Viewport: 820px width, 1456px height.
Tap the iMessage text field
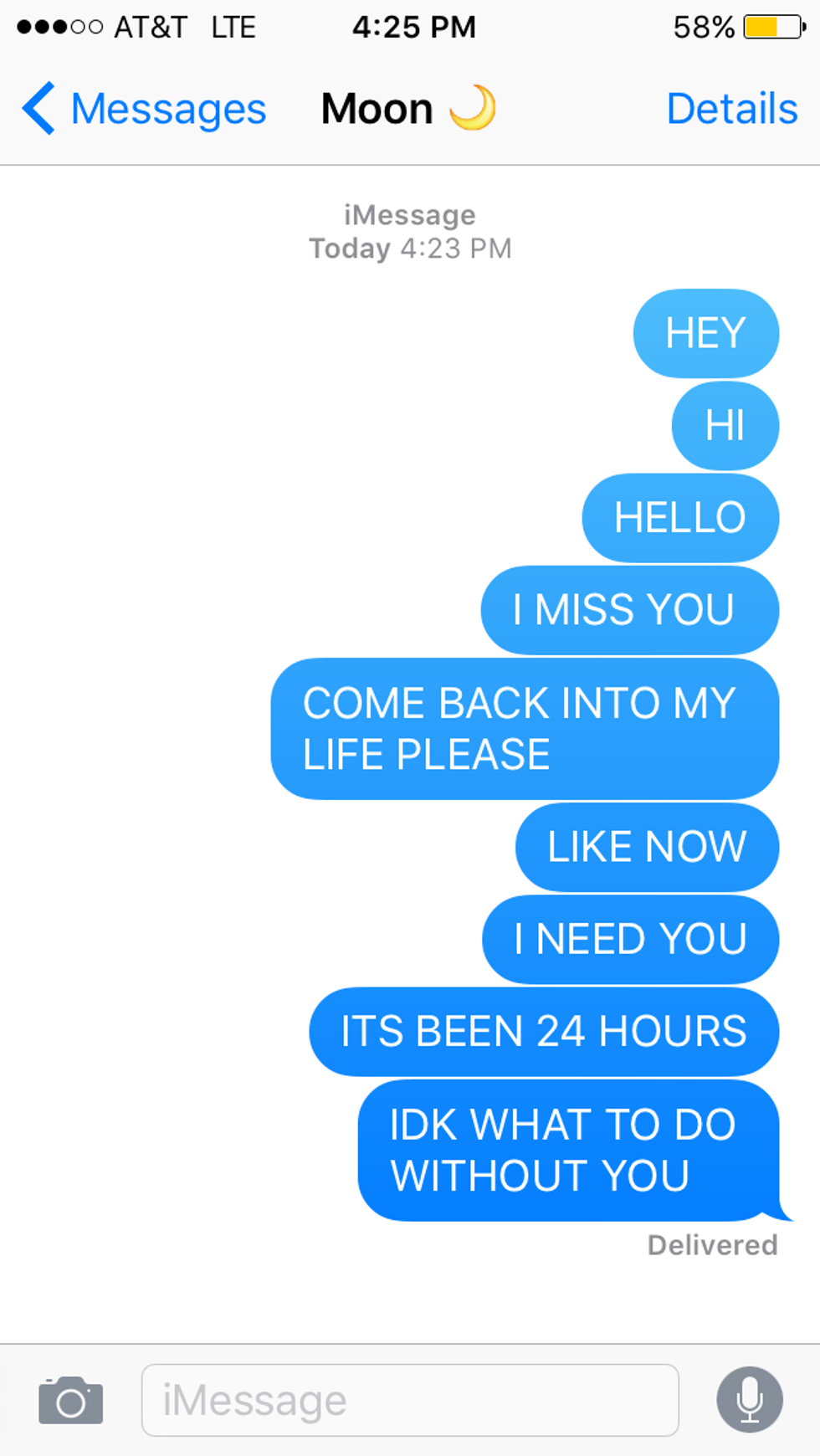410,1400
